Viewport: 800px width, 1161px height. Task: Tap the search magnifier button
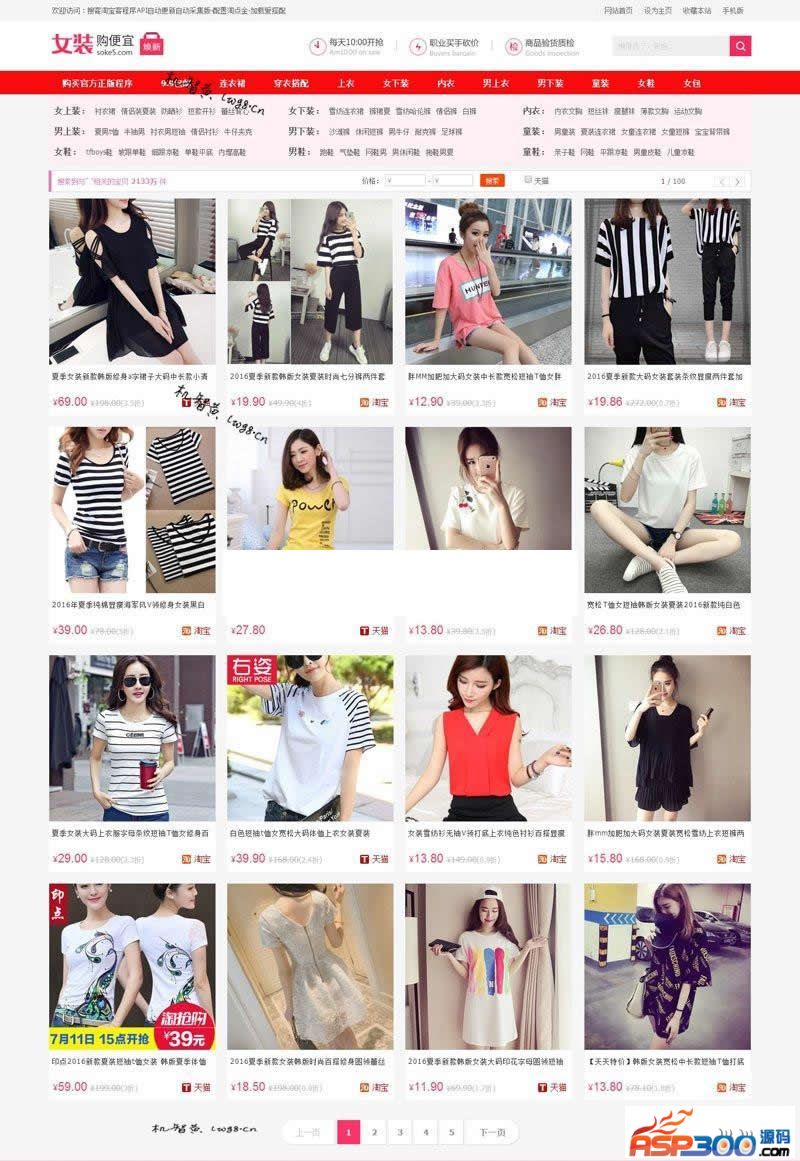pyautogui.click(x=740, y=46)
